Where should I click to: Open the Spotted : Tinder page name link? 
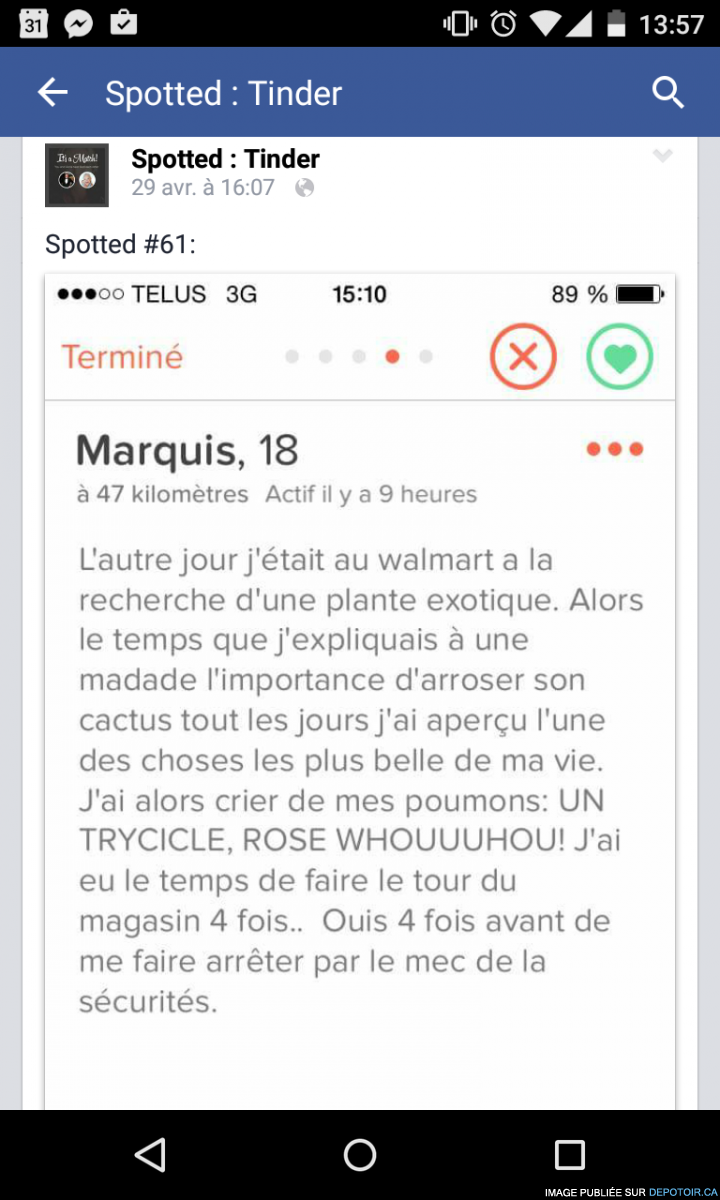(226, 159)
